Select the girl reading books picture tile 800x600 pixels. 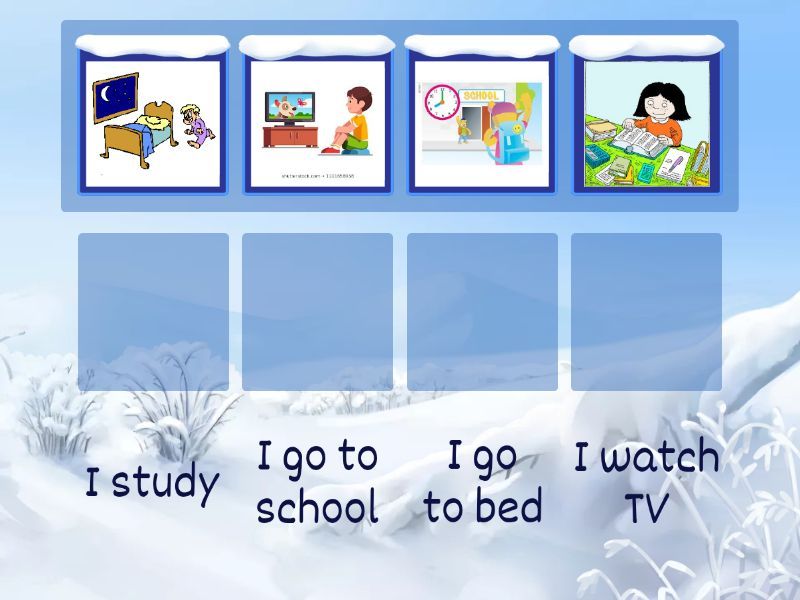click(x=646, y=123)
